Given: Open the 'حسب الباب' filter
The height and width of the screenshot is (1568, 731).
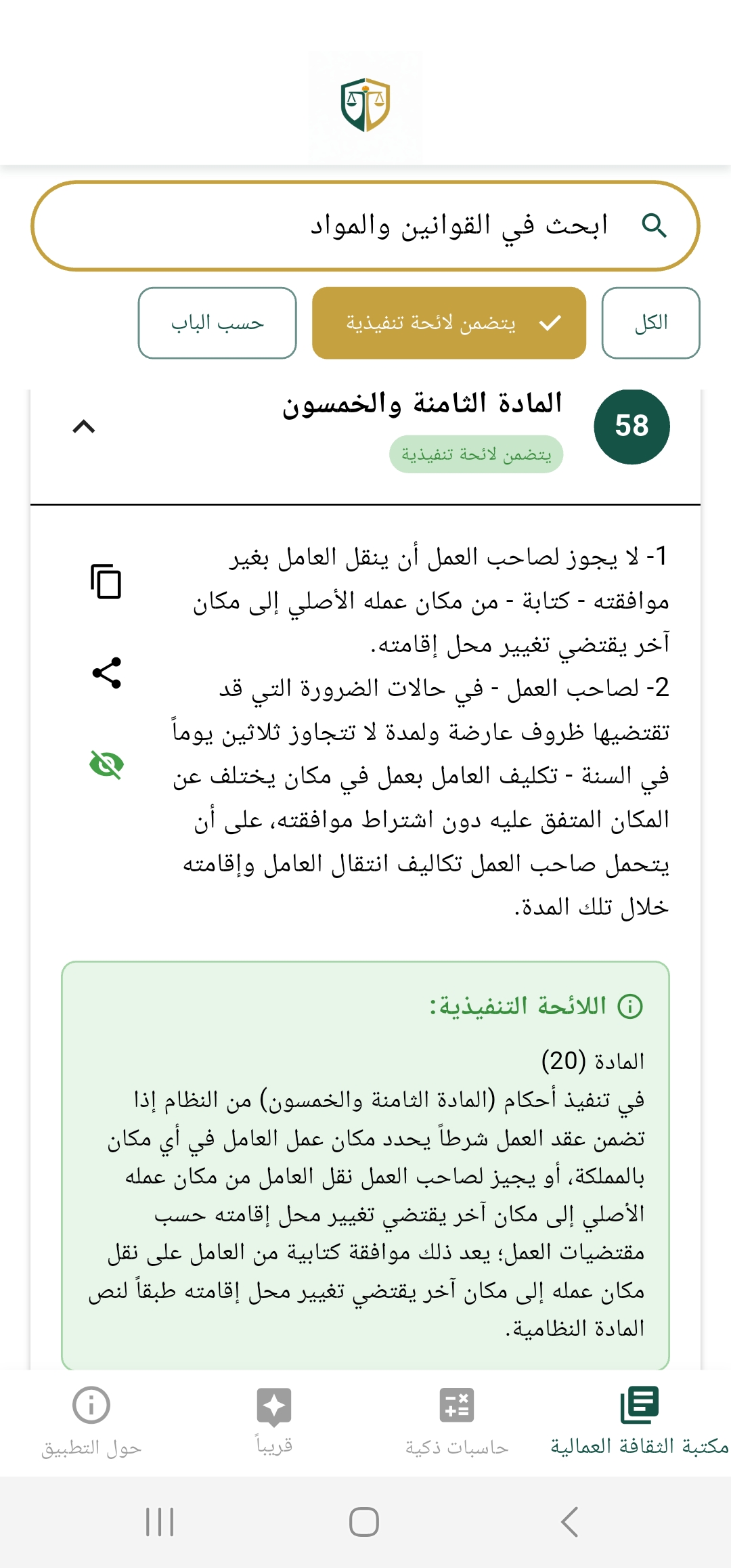Looking at the screenshot, I should (x=217, y=323).
